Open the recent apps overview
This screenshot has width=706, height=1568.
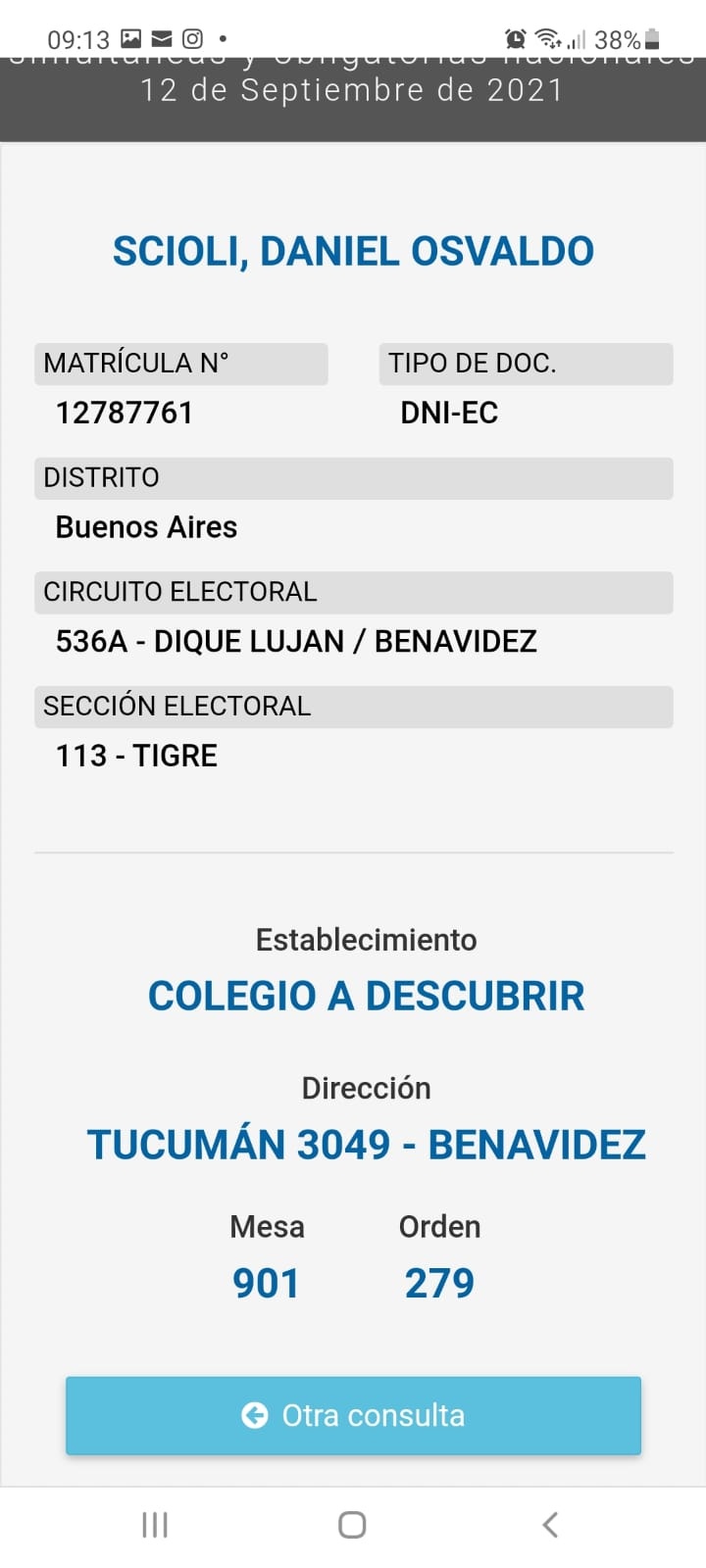[155, 1525]
